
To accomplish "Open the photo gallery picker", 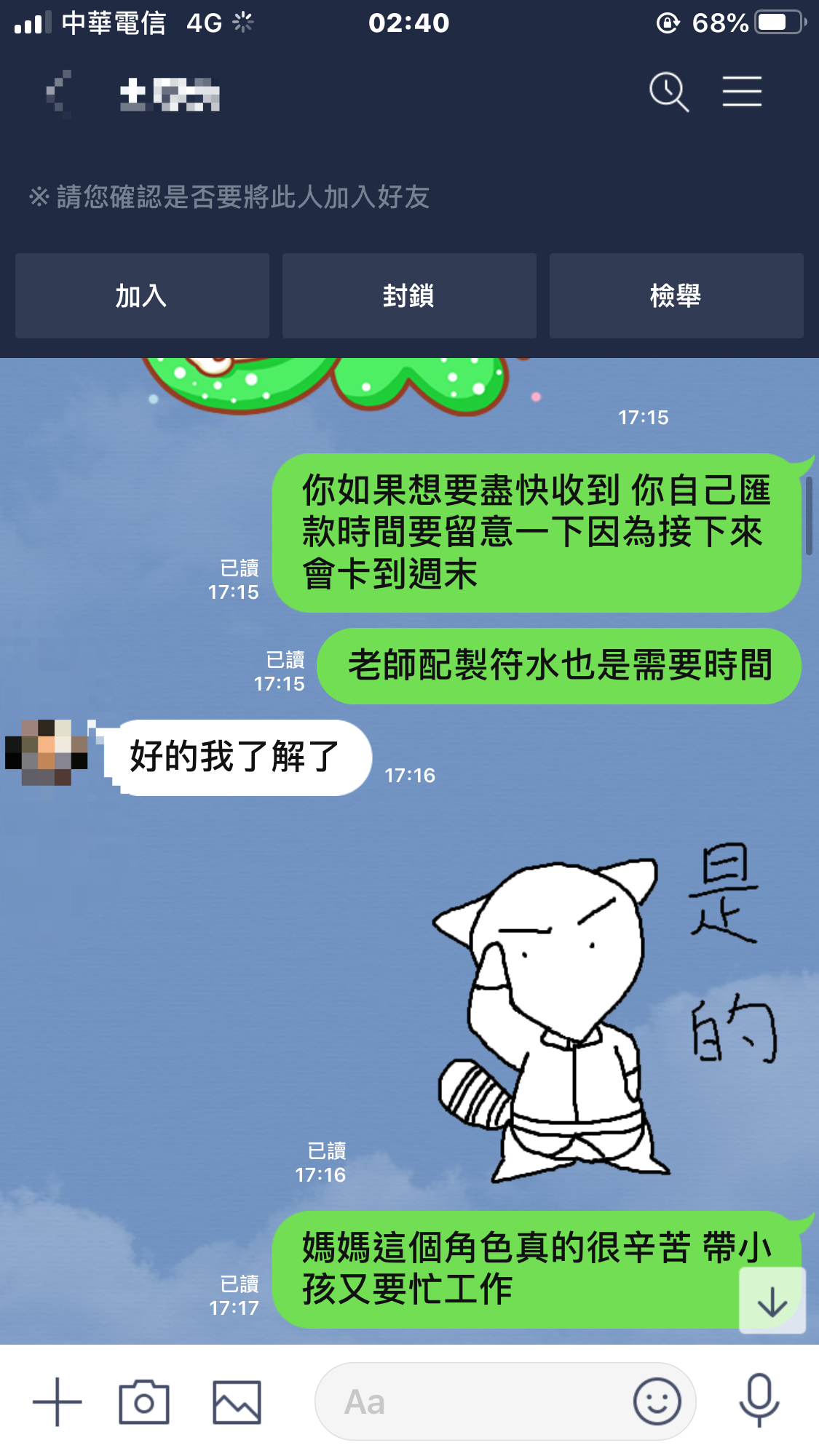I will 237,1401.
